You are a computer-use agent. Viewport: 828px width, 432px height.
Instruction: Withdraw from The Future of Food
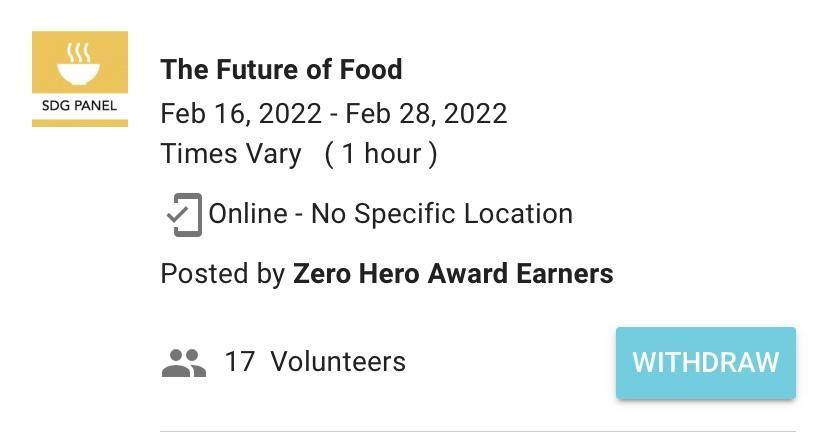tap(705, 362)
